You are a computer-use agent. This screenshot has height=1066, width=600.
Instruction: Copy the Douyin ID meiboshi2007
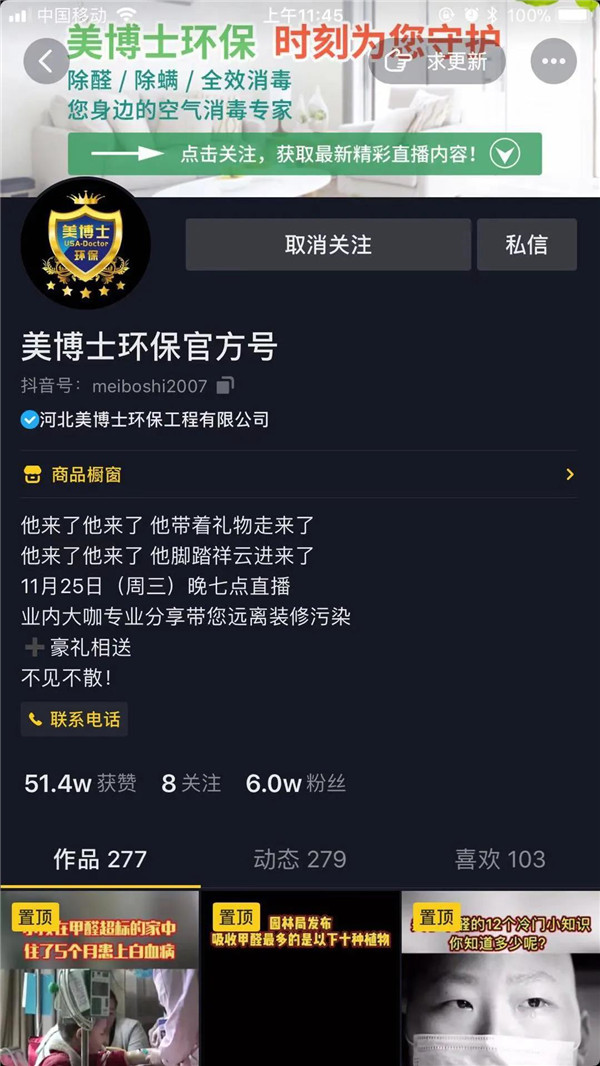pos(225,386)
